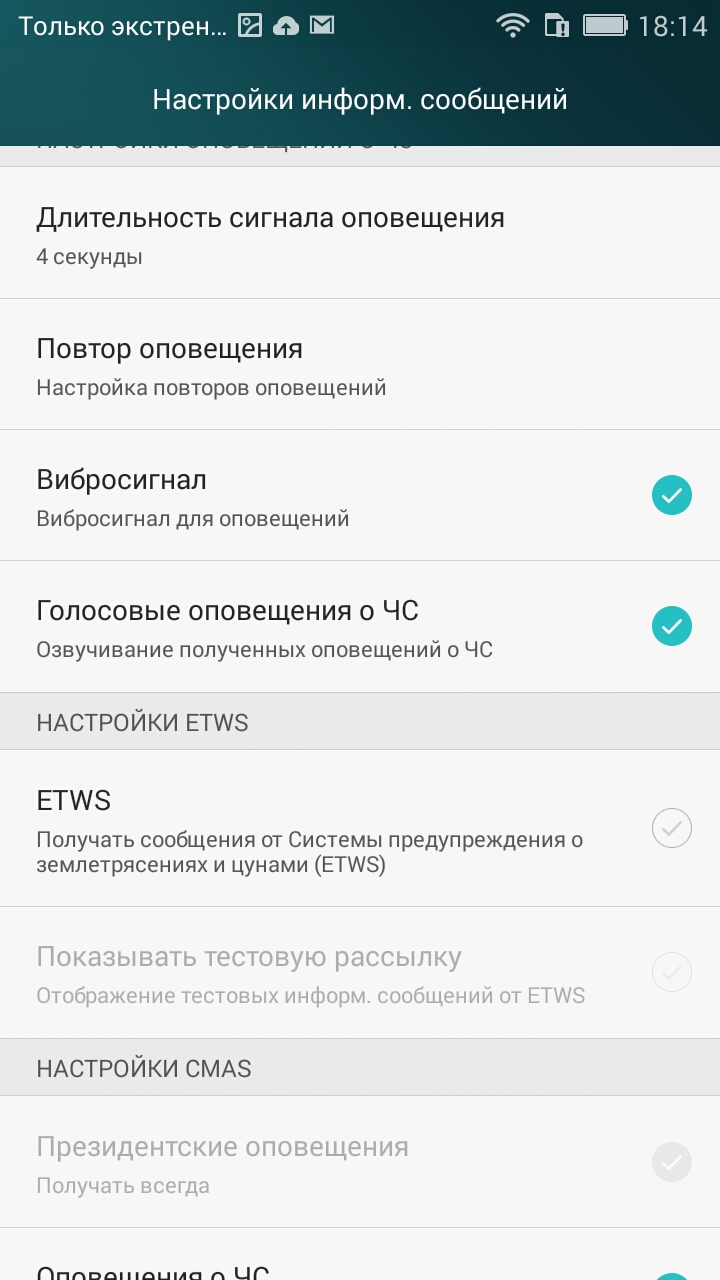This screenshot has width=720, height=1280.
Task: Uncheck Голосовые оповещения о ЧС
Action: pyautogui.click(x=671, y=626)
